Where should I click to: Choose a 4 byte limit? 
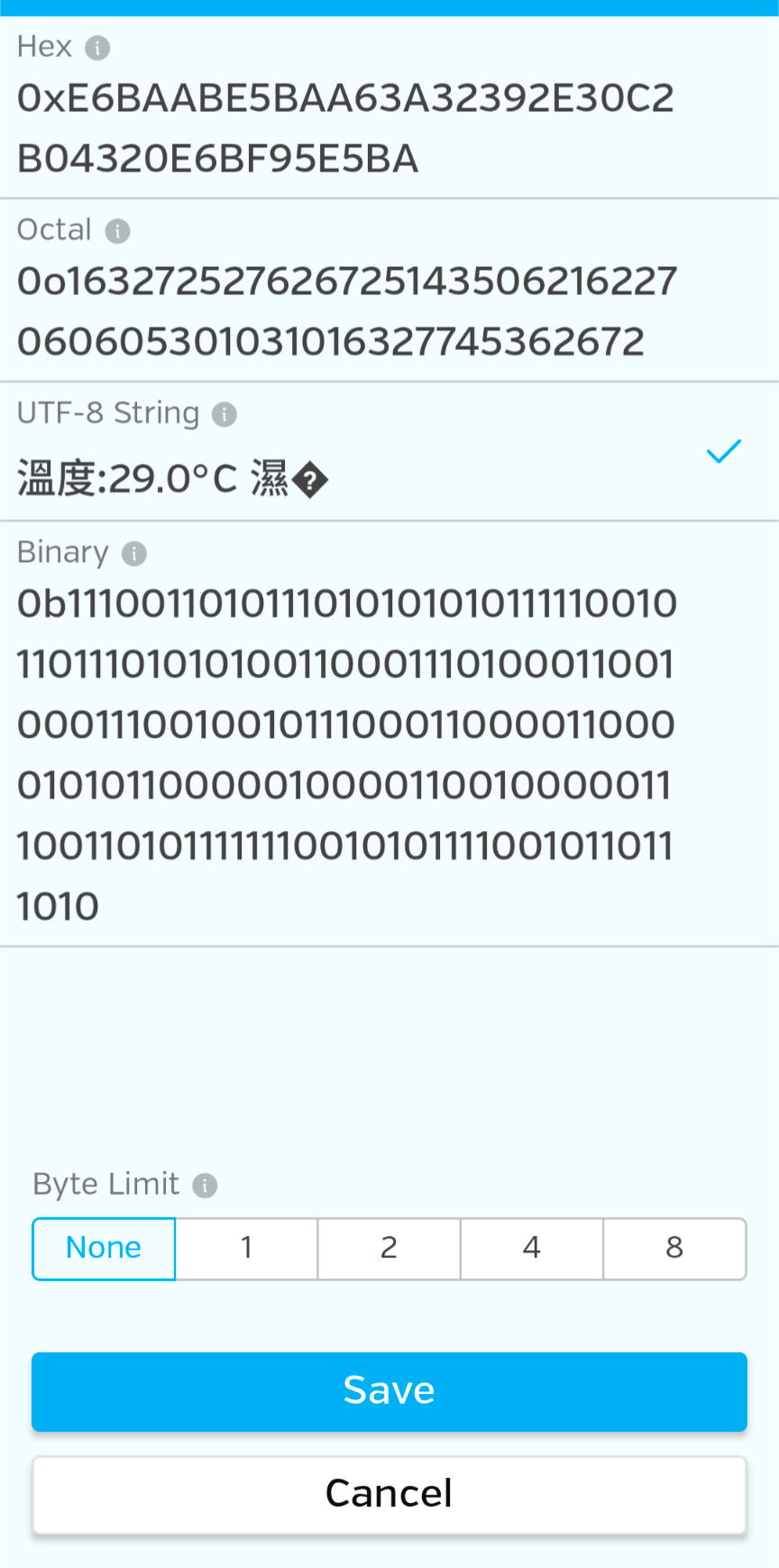coord(531,1249)
